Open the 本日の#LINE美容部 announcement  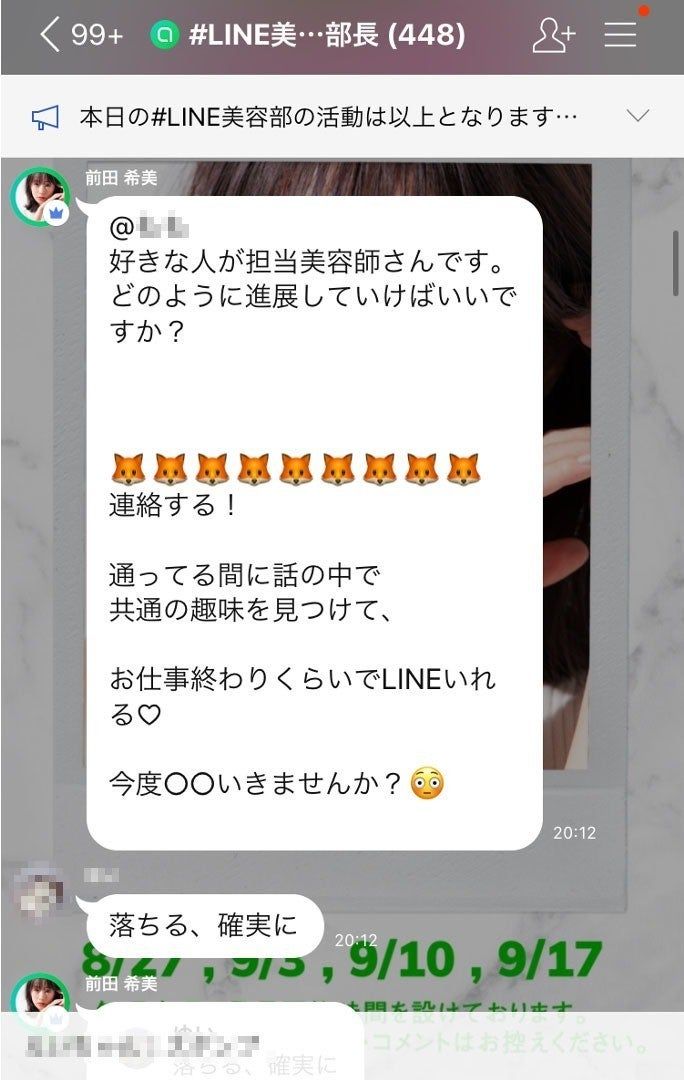pos(328,117)
